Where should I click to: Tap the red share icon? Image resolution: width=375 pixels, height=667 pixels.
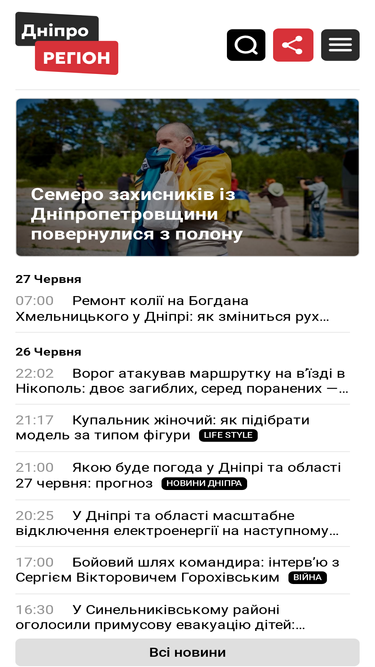pos(293,45)
